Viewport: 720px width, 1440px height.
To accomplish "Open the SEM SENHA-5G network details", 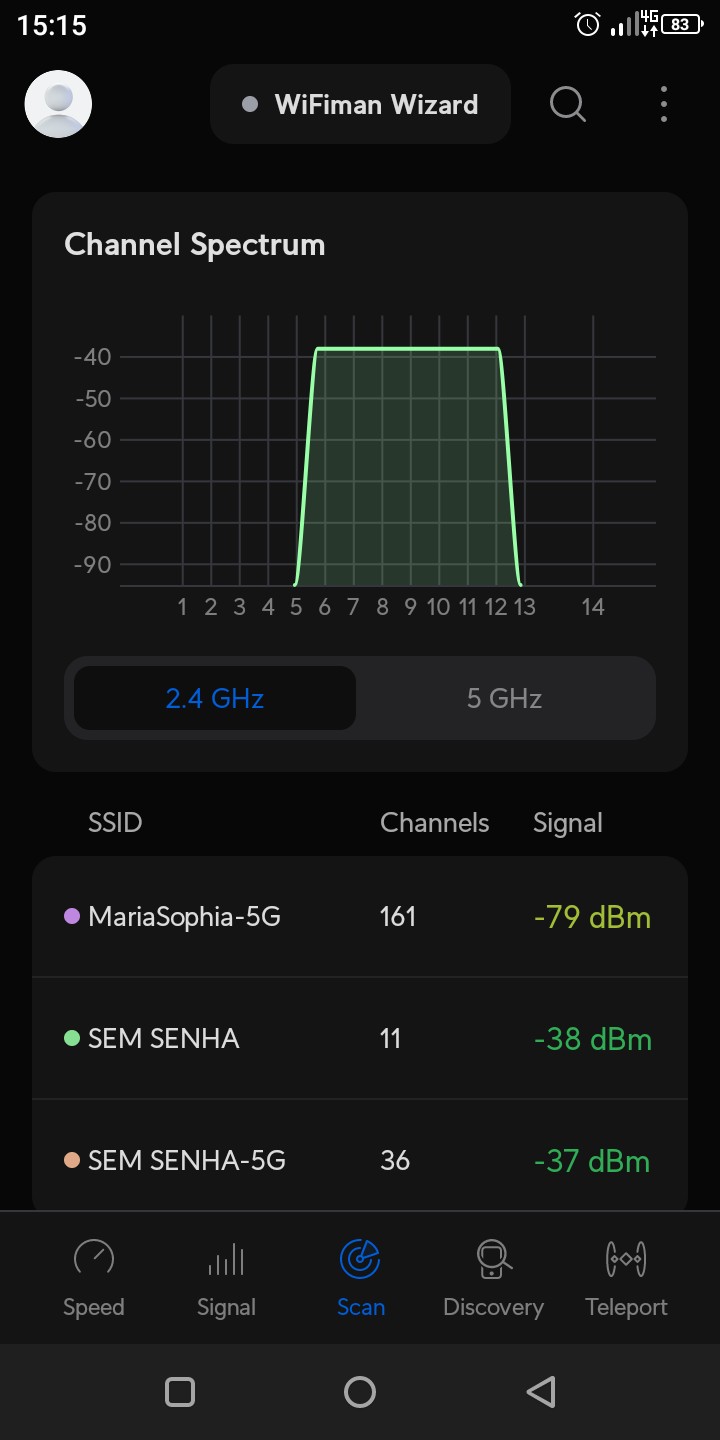I will tap(360, 1160).
